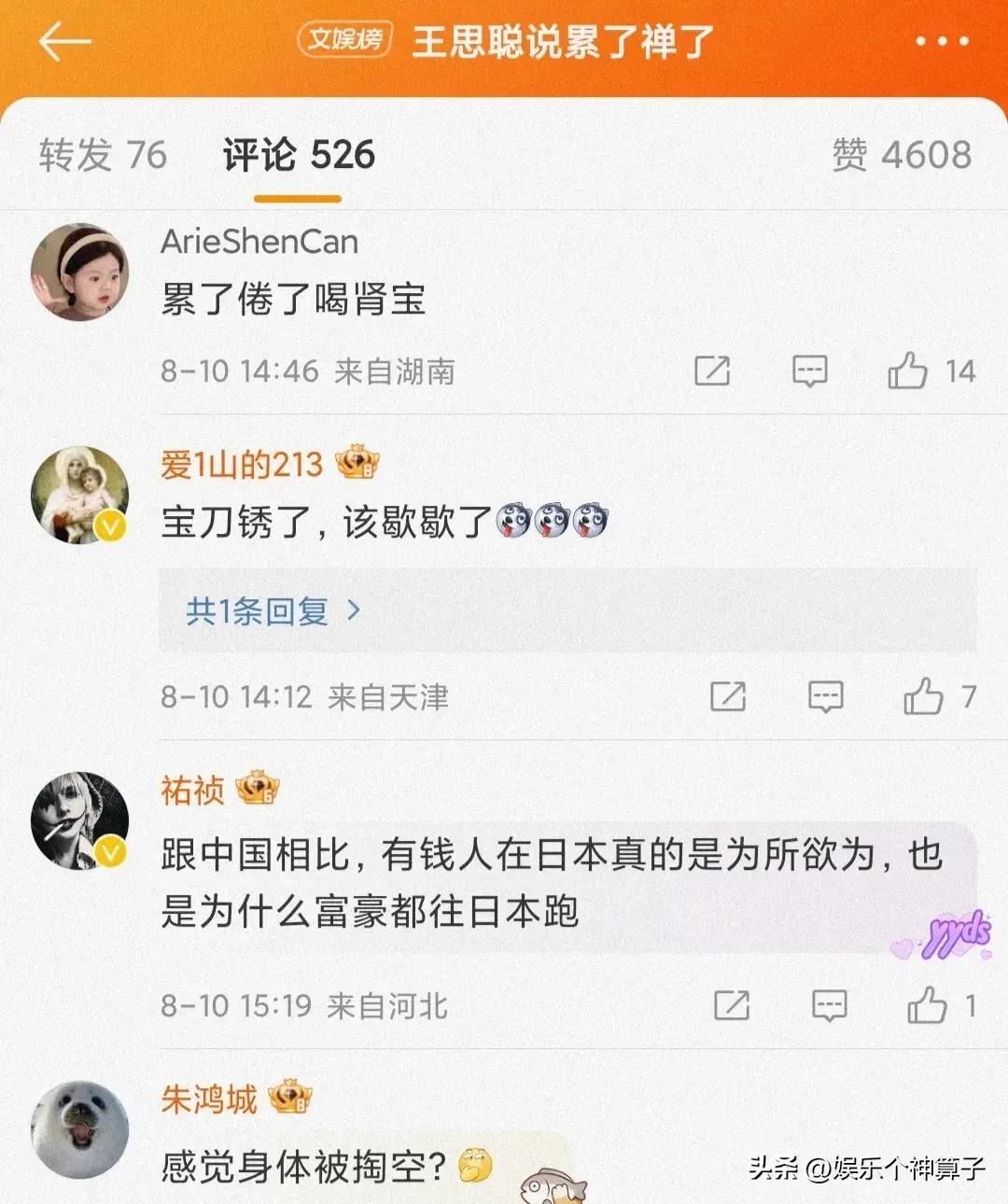This screenshot has height=1204, width=1008.
Task: Expand 共1条回复 replies
Action: pyautogui.click(x=273, y=611)
